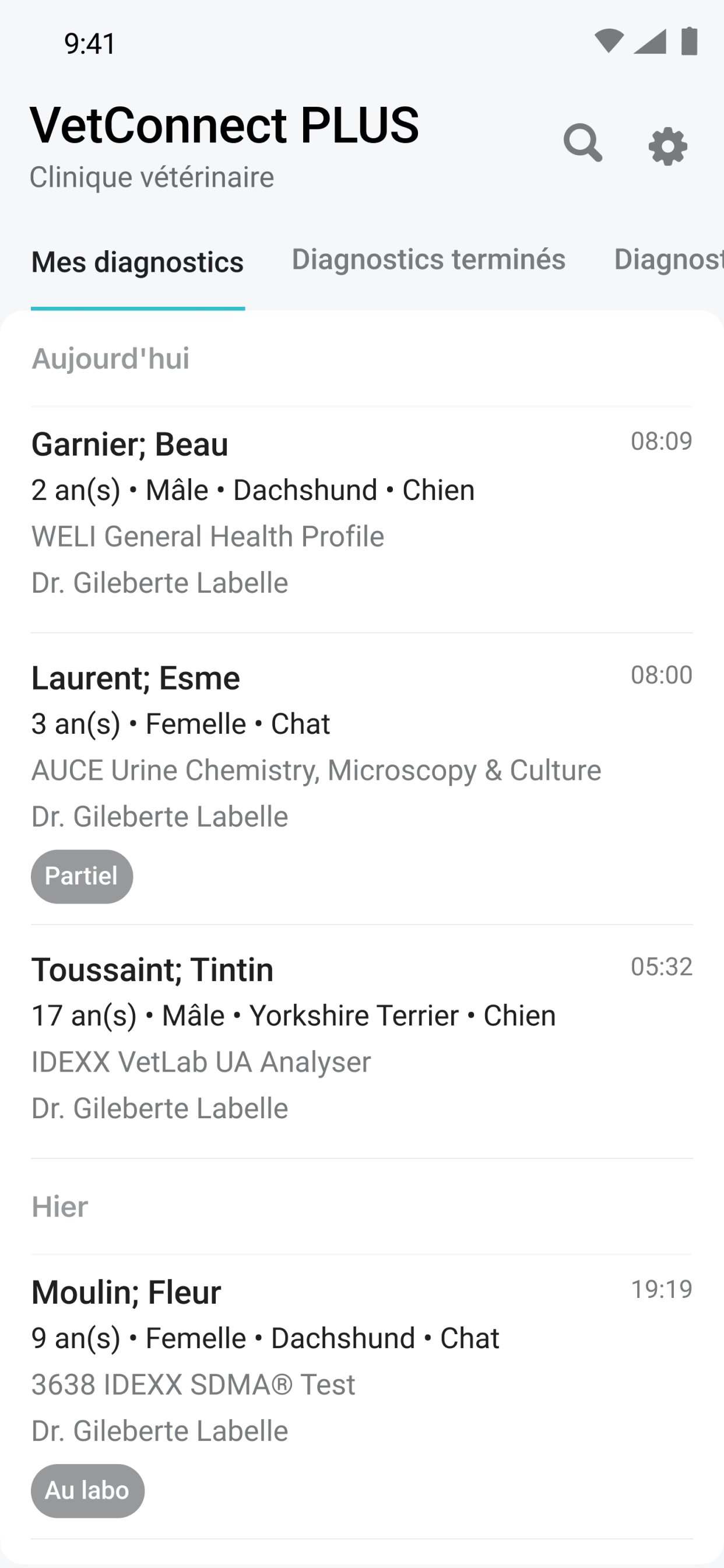
Task: Collapse the Hier section header
Action: click(59, 1206)
